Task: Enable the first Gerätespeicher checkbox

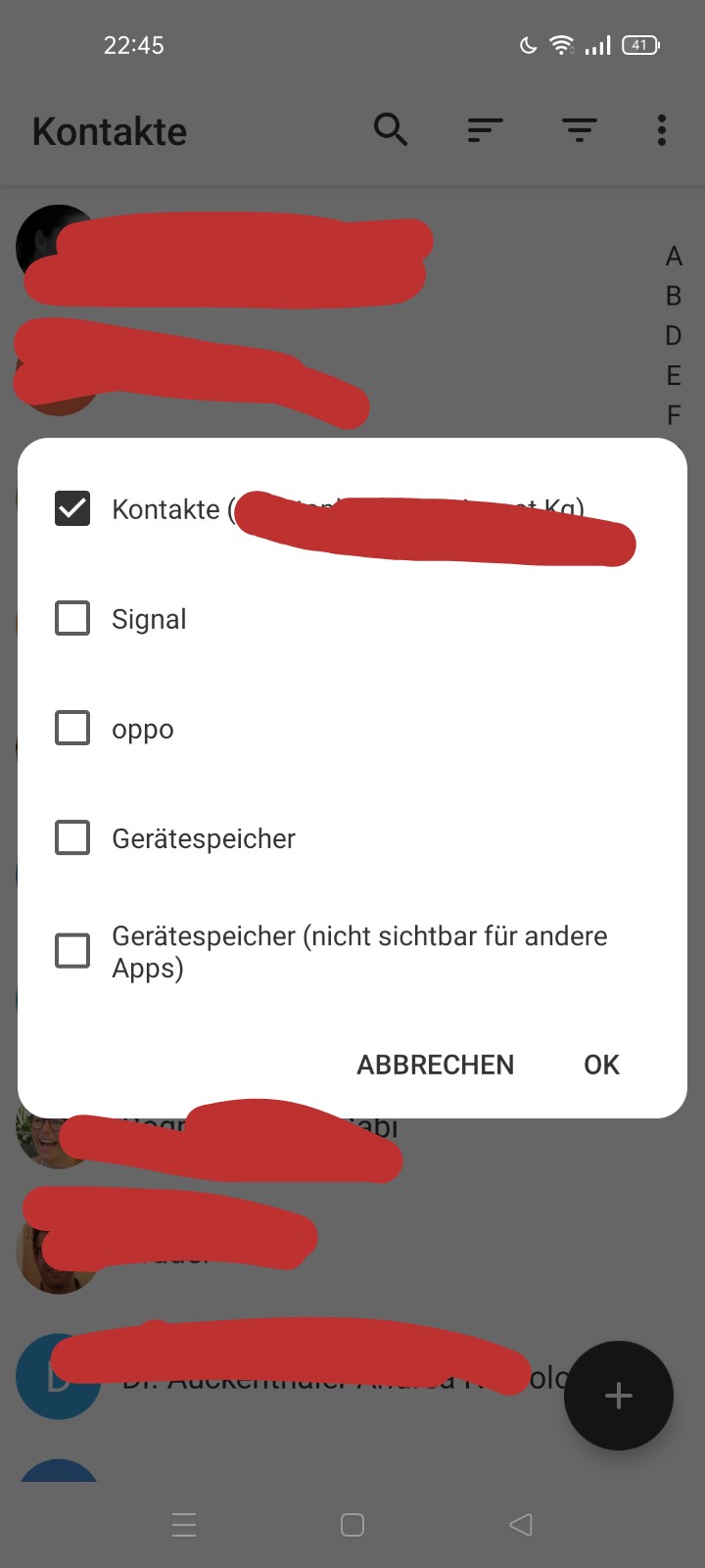Action: pos(72,838)
